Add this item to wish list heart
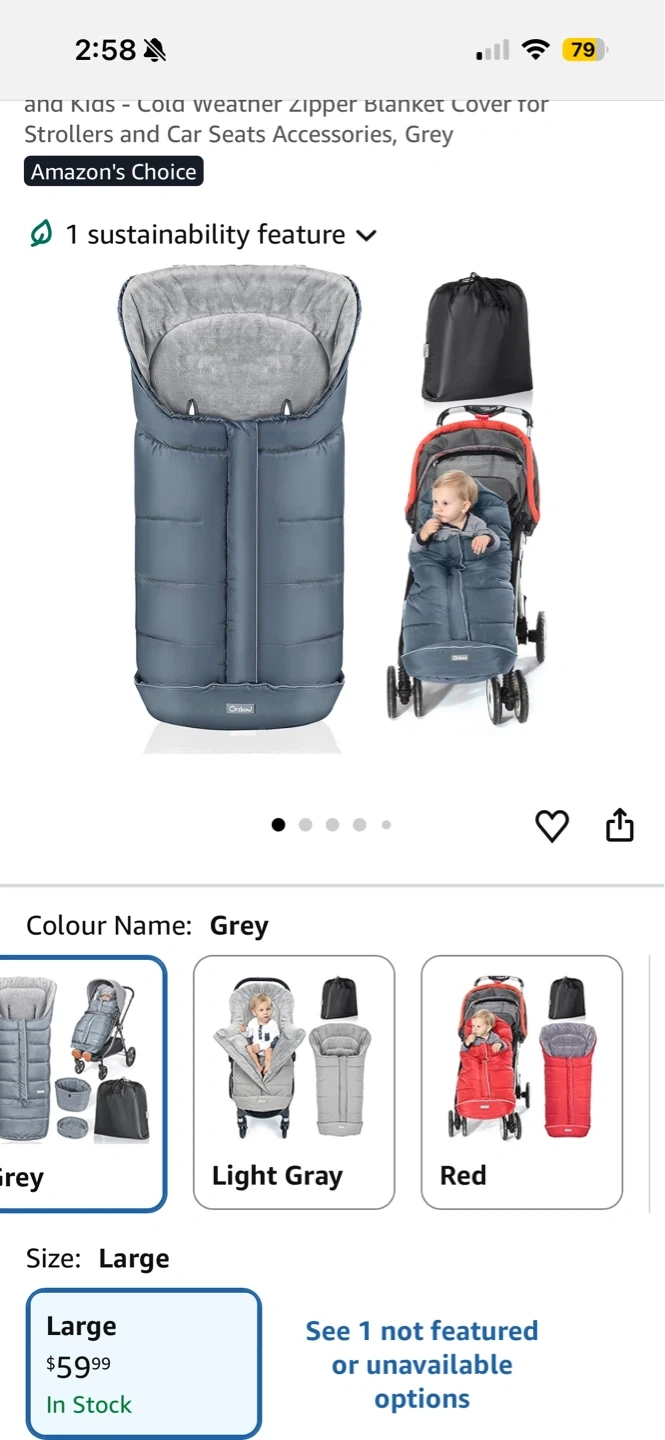Image resolution: width=665 pixels, height=1440 pixels. (x=552, y=826)
